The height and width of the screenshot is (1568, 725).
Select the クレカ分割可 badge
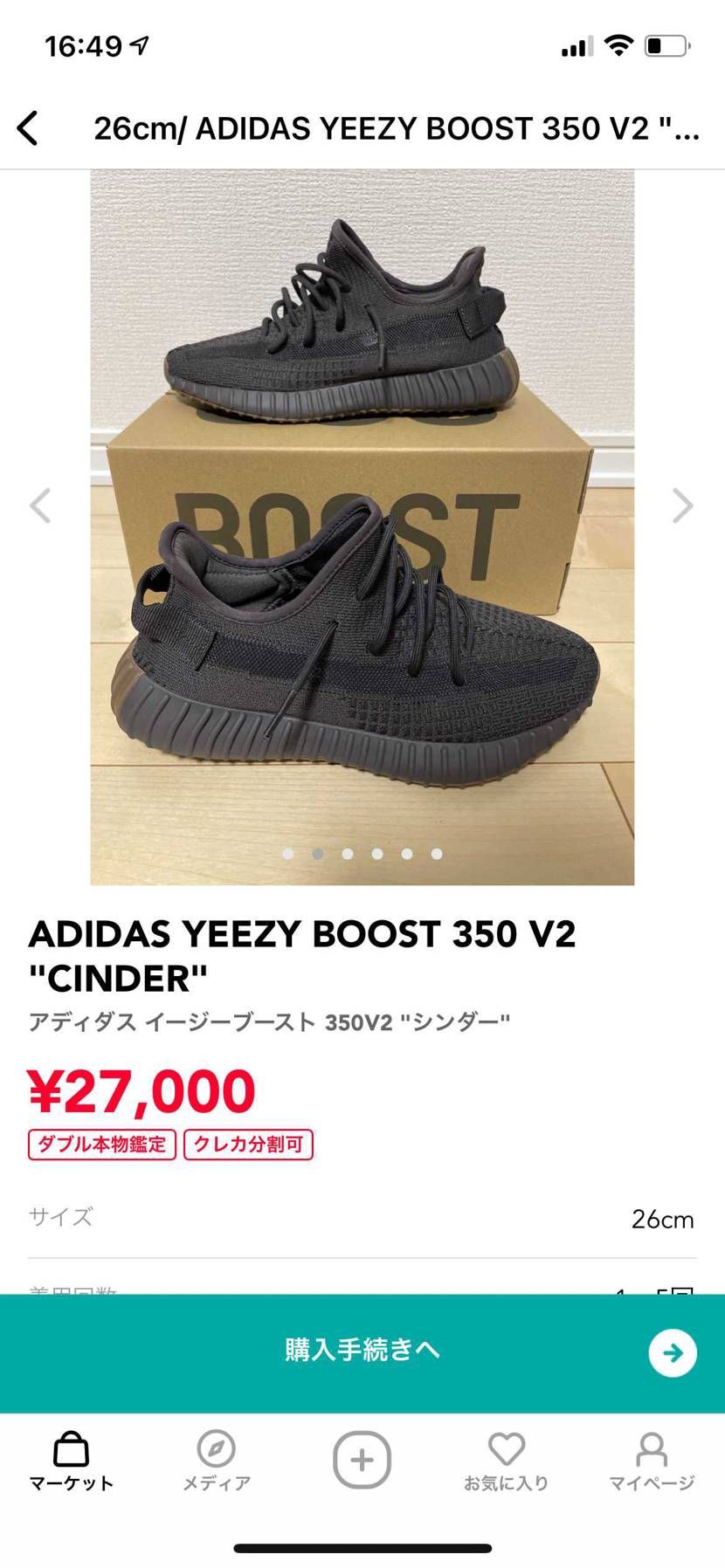pos(248,1145)
